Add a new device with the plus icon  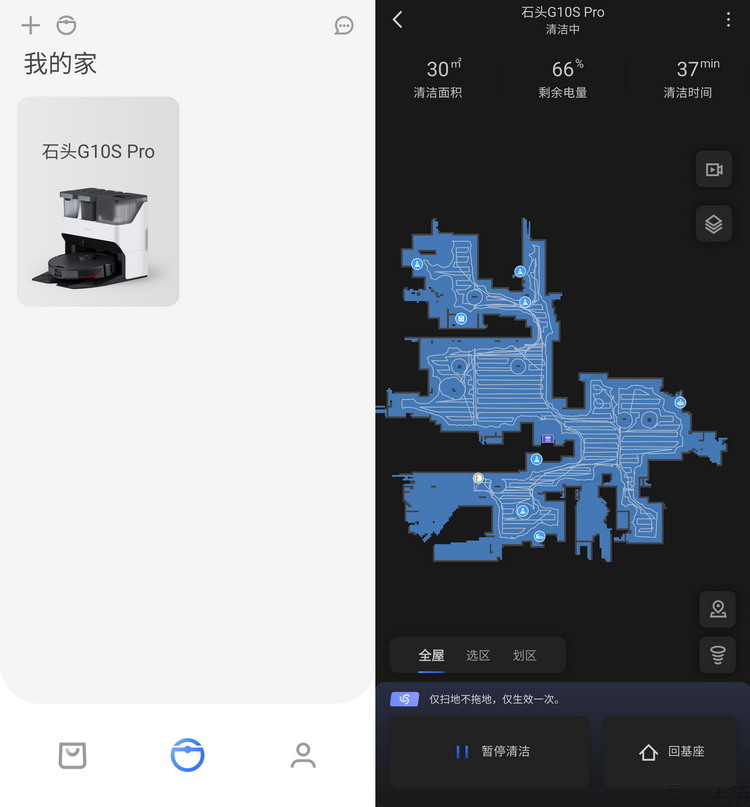pyautogui.click(x=31, y=25)
